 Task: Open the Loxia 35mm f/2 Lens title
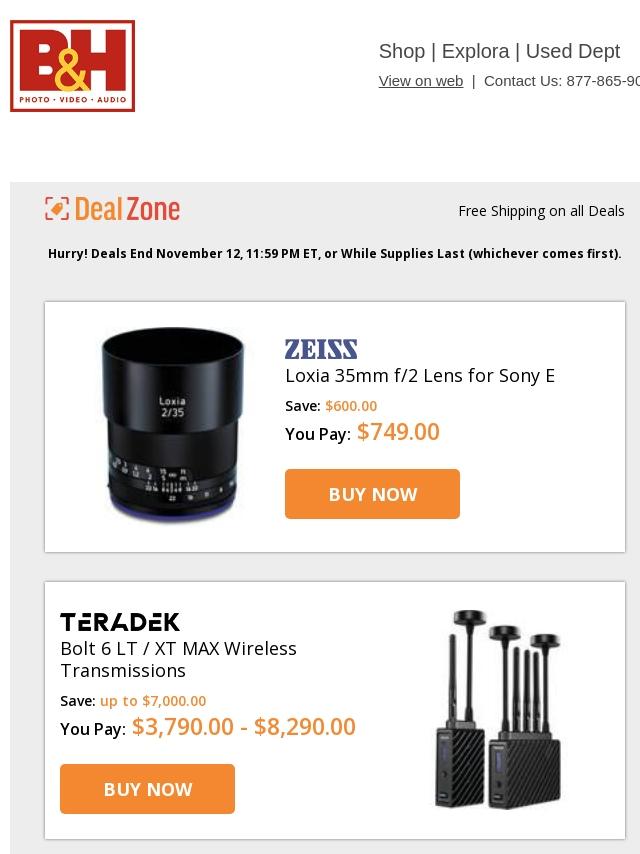coord(419,376)
